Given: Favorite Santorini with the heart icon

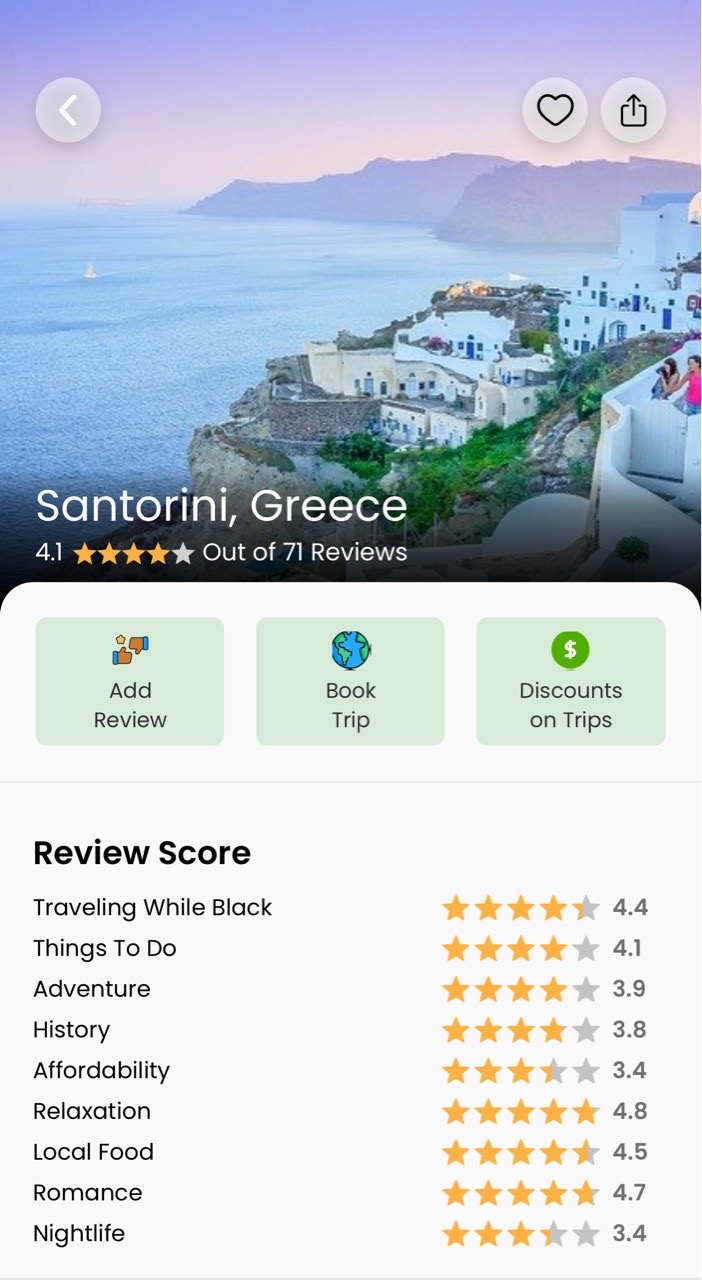Looking at the screenshot, I should pos(555,110).
